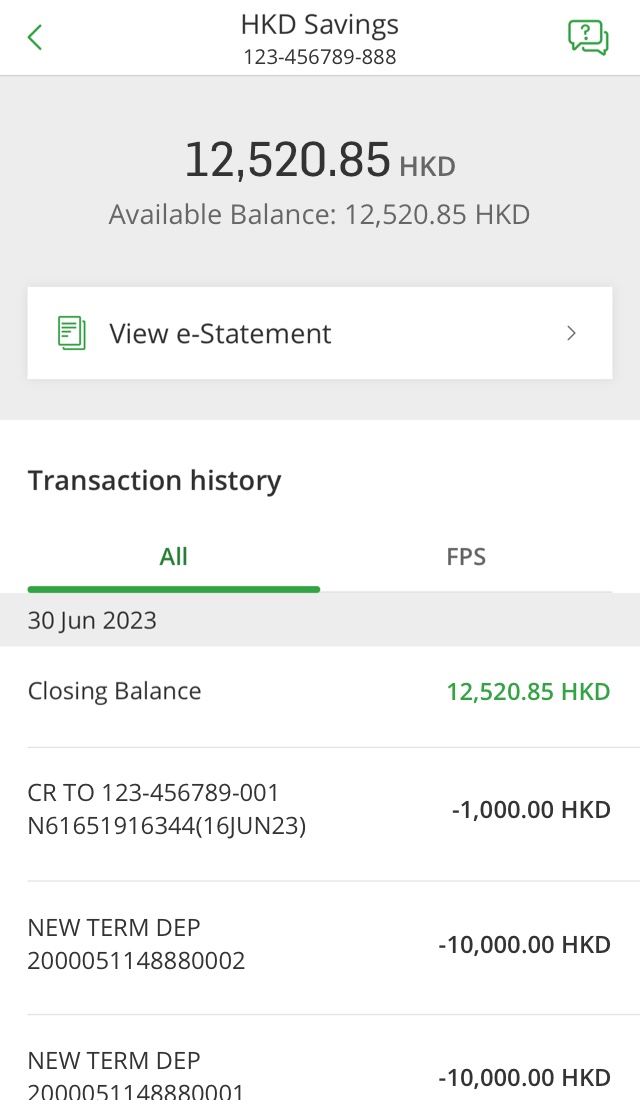Screen dimensions: 640x1100
Task: Open View e-Statement
Action: (x=320, y=333)
